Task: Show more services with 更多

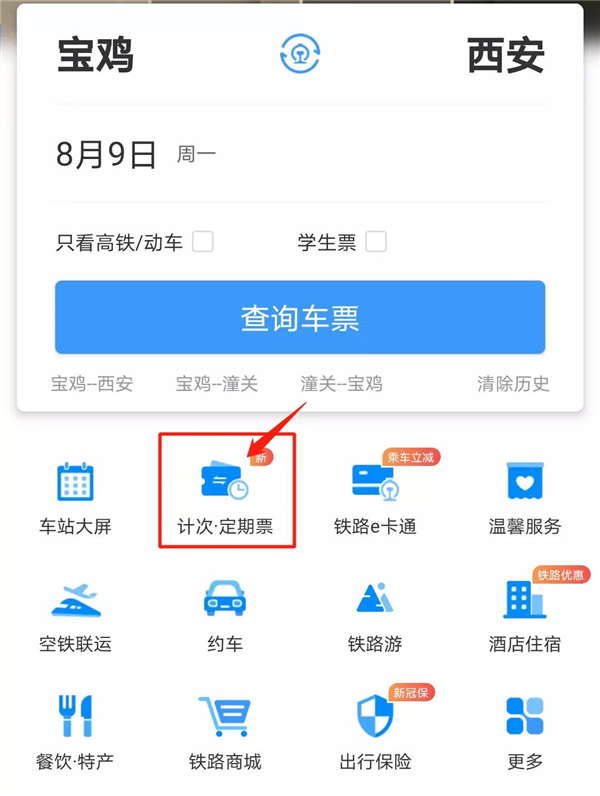Action: pyautogui.click(x=525, y=732)
